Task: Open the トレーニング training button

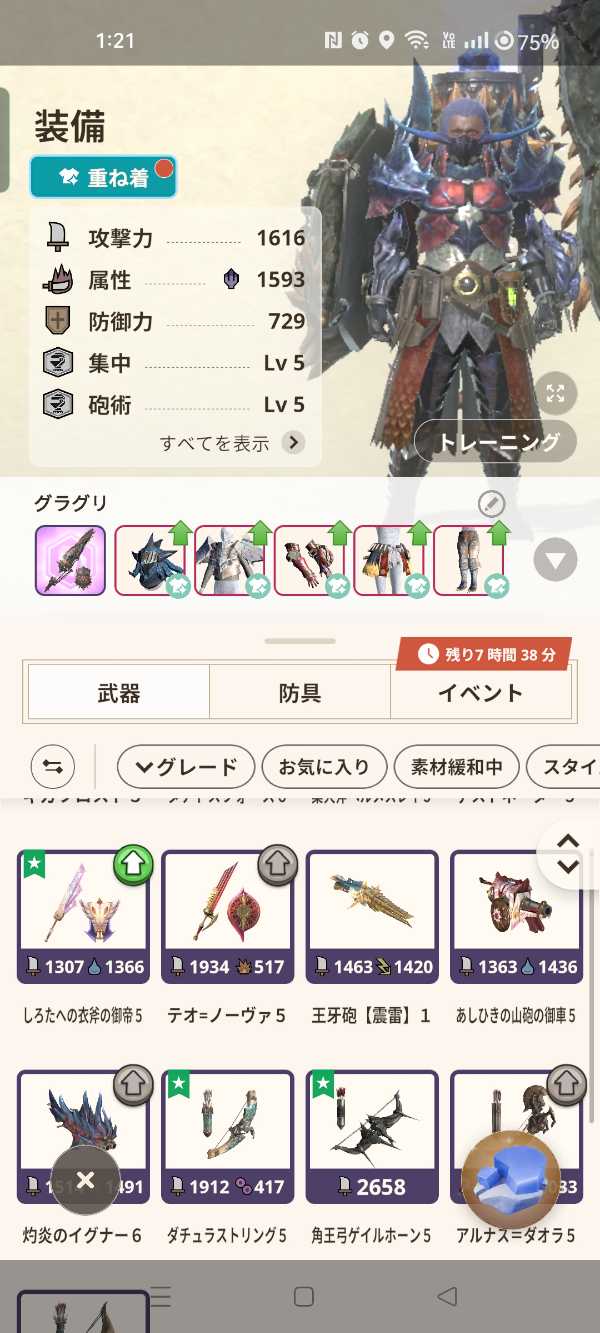Action: [x=495, y=441]
